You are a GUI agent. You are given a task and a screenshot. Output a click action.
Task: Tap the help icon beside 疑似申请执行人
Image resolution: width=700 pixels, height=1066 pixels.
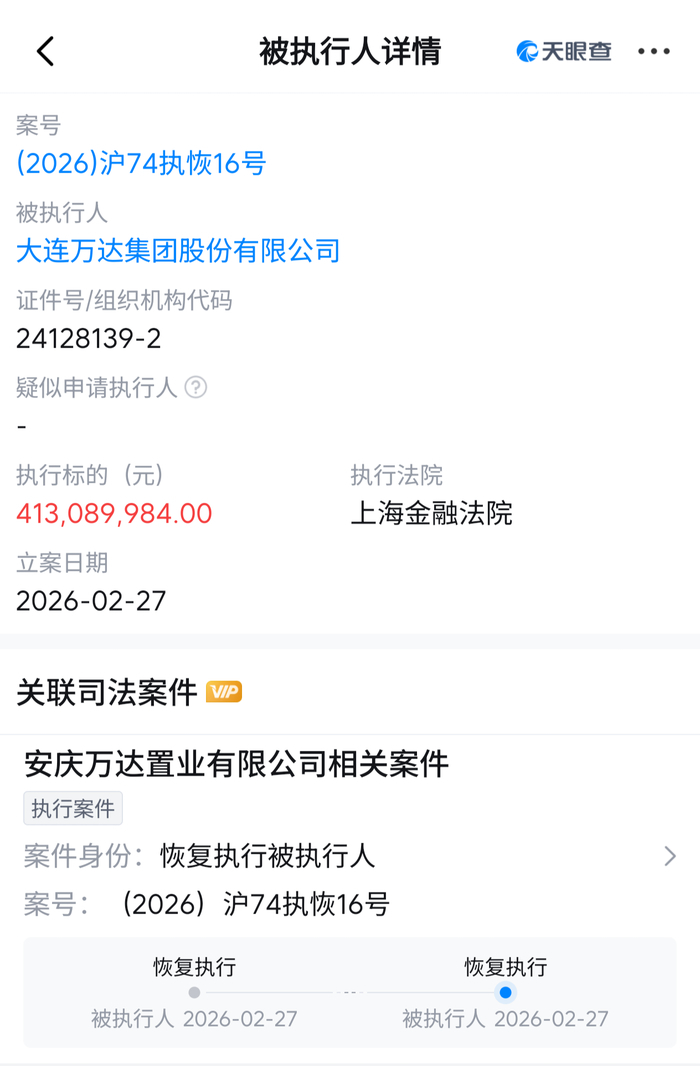click(196, 388)
